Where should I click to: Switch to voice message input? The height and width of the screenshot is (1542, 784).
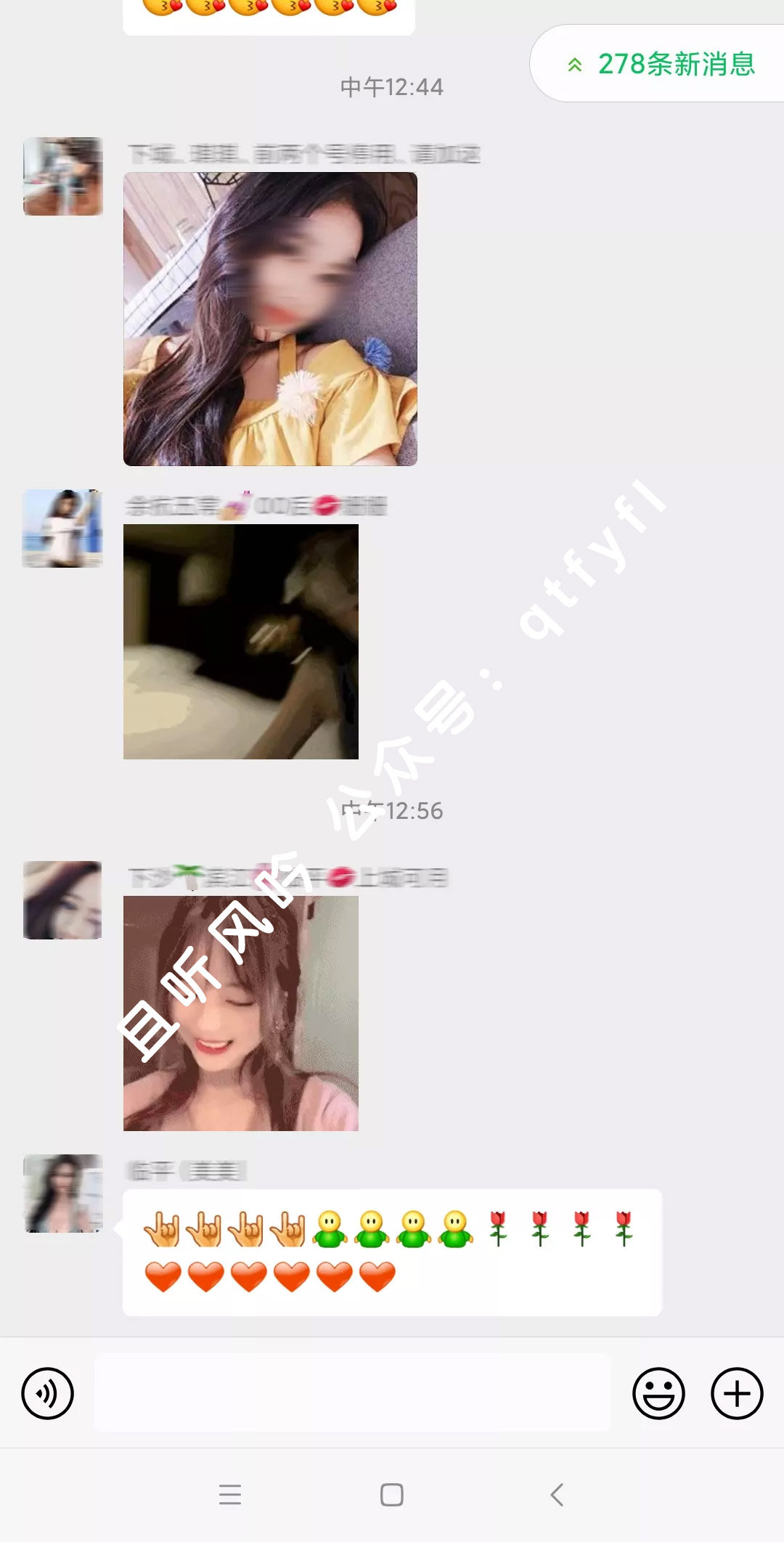pos(47,1393)
